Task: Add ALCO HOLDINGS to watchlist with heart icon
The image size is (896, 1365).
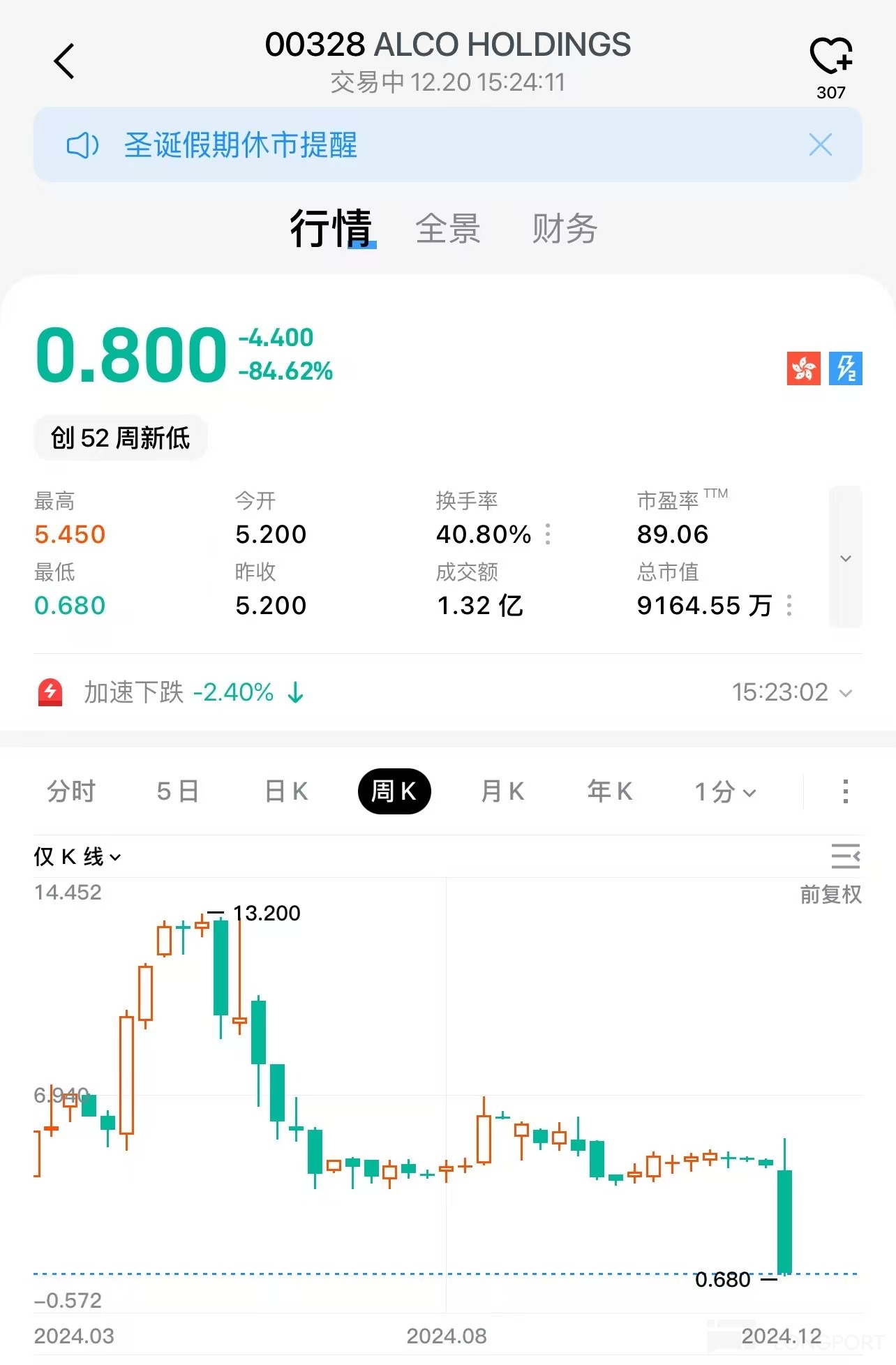Action: [x=830, y=57]
